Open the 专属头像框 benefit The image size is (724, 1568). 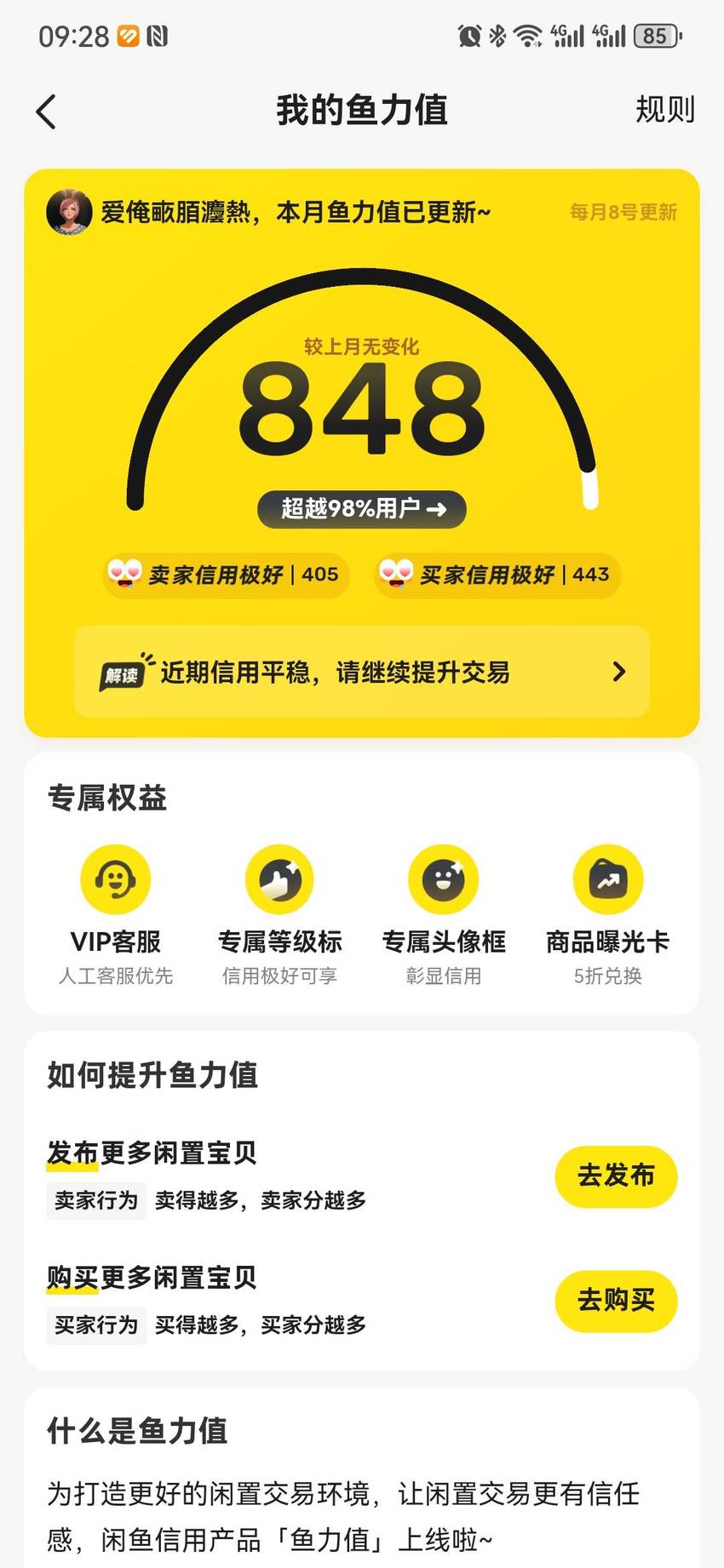click(444, 916)
